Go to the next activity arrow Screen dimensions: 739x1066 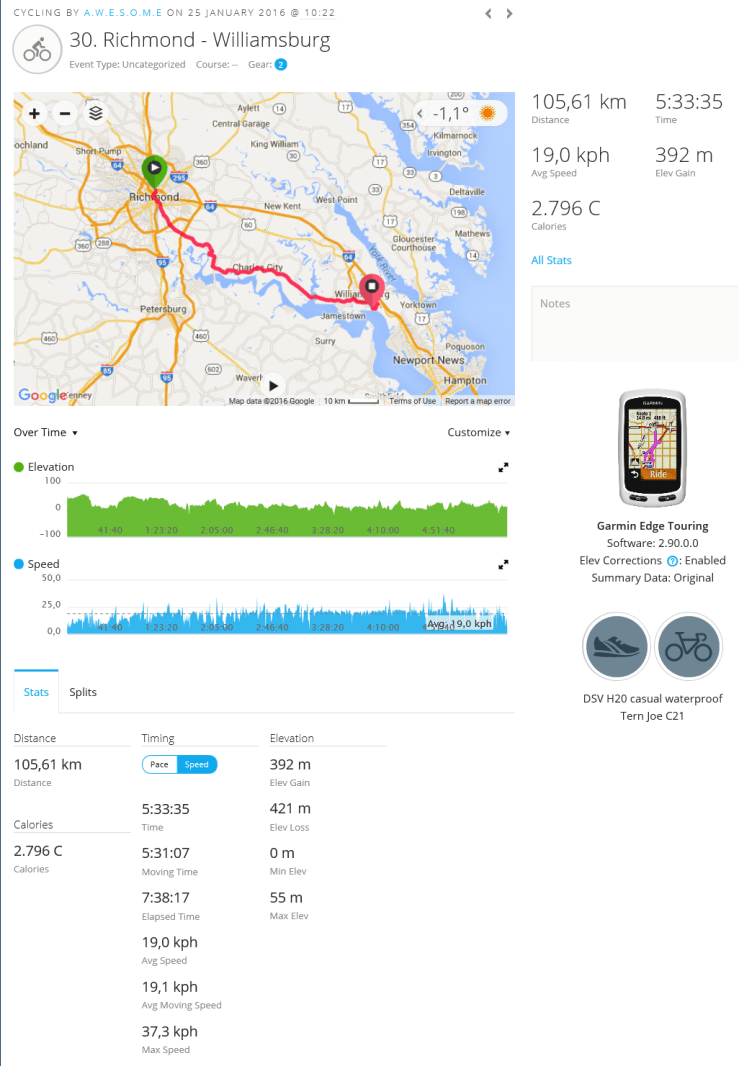pos(510,14)
